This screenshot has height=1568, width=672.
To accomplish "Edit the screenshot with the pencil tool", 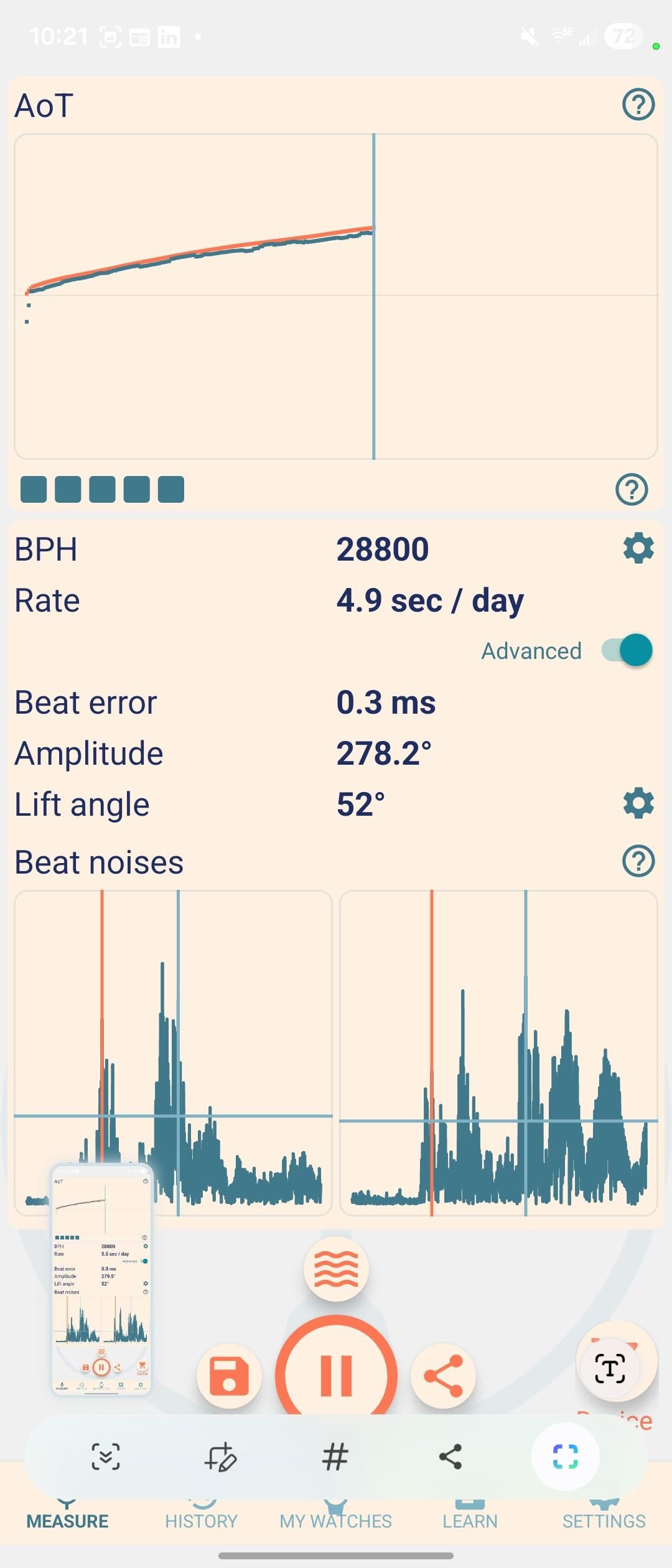I will [220, 1457].
